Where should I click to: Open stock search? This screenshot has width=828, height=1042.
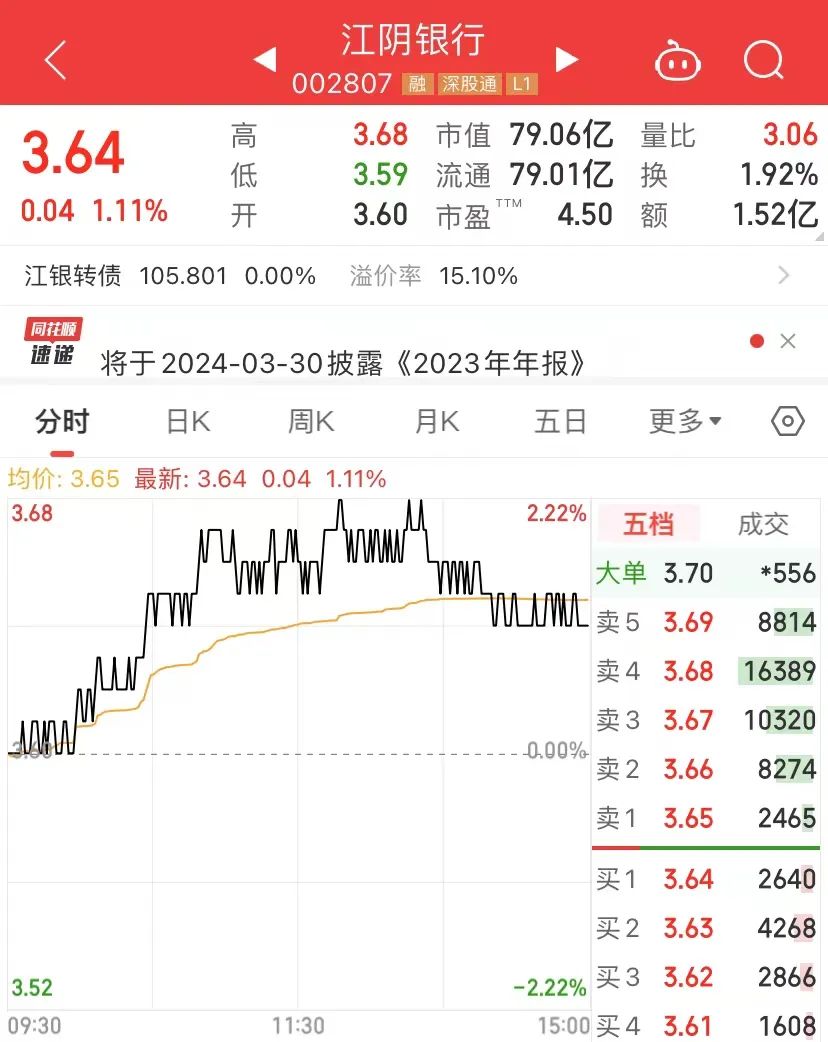point(764,61)
